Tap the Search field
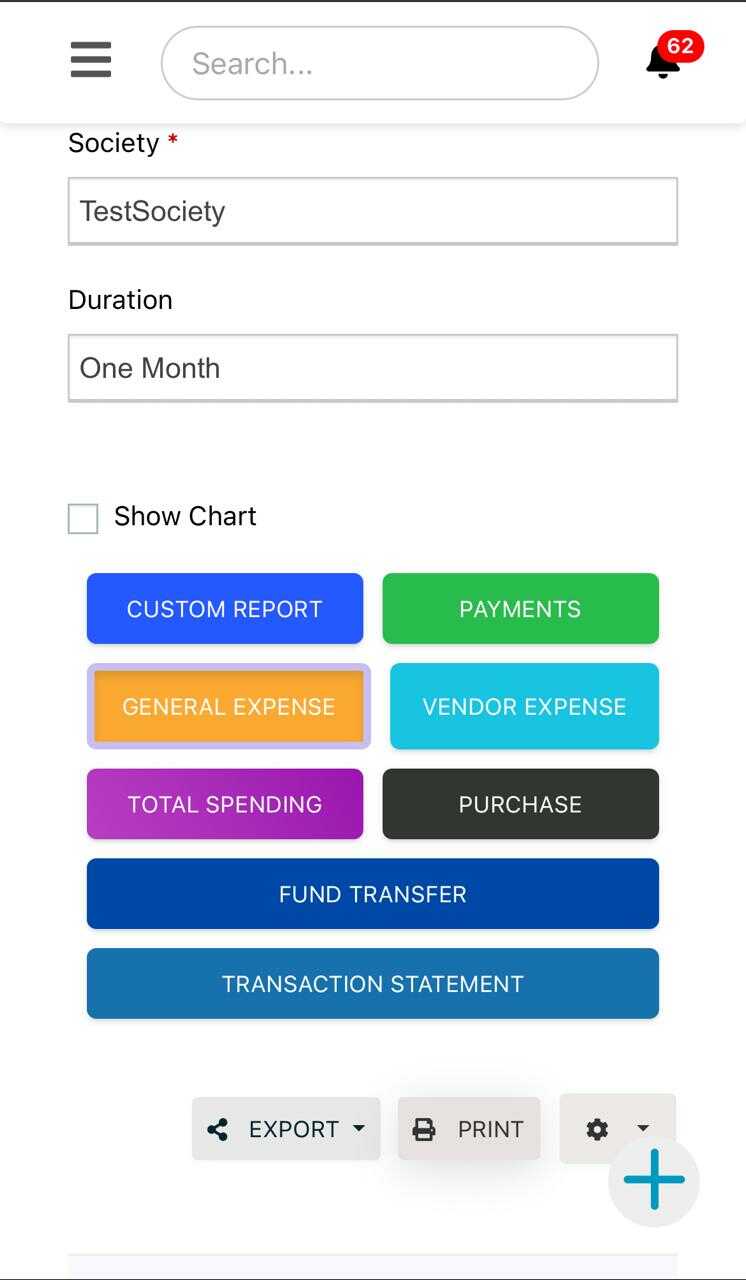The width and height of the screenshot is (746, 1280). pos(379,63)
